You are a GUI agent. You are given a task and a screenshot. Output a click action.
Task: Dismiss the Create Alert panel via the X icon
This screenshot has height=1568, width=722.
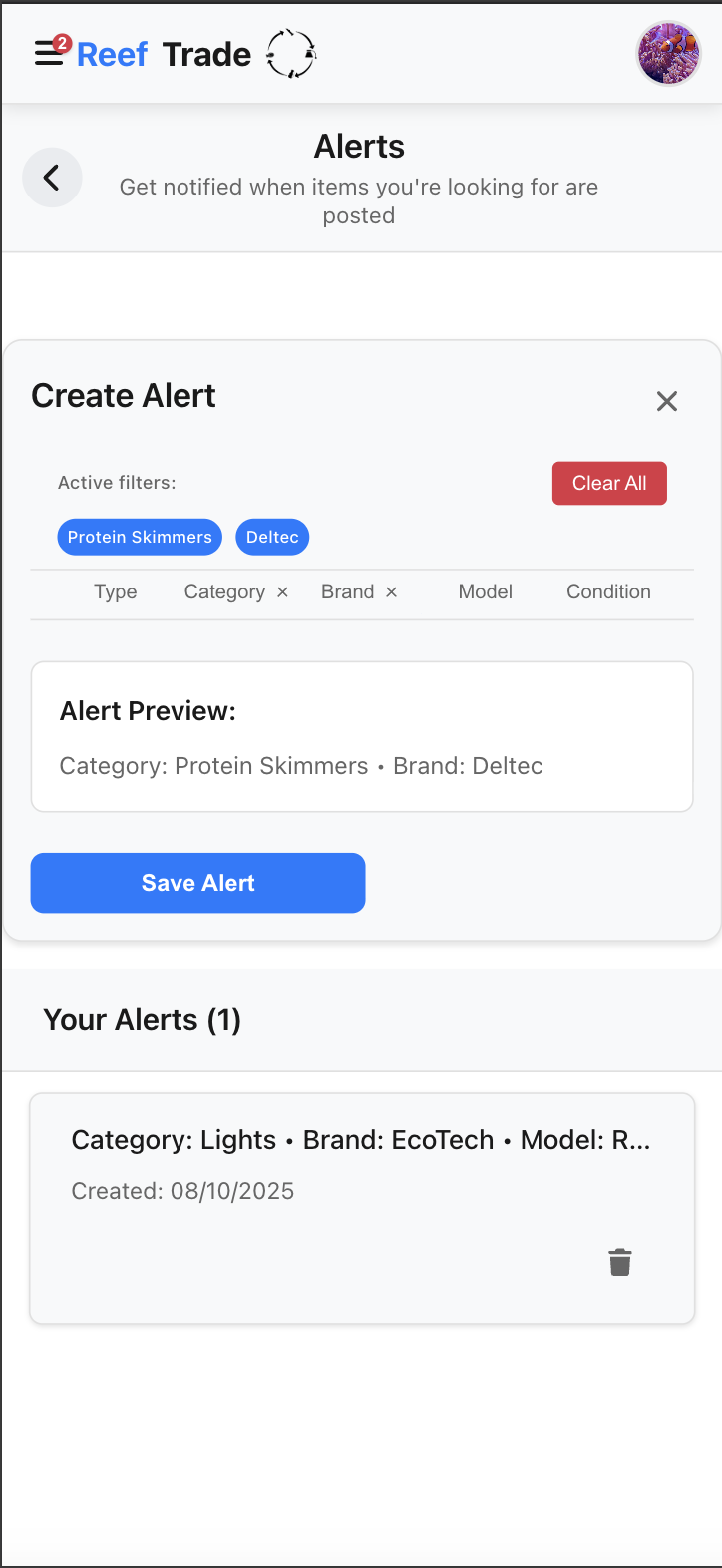click(x=667, y=401)
